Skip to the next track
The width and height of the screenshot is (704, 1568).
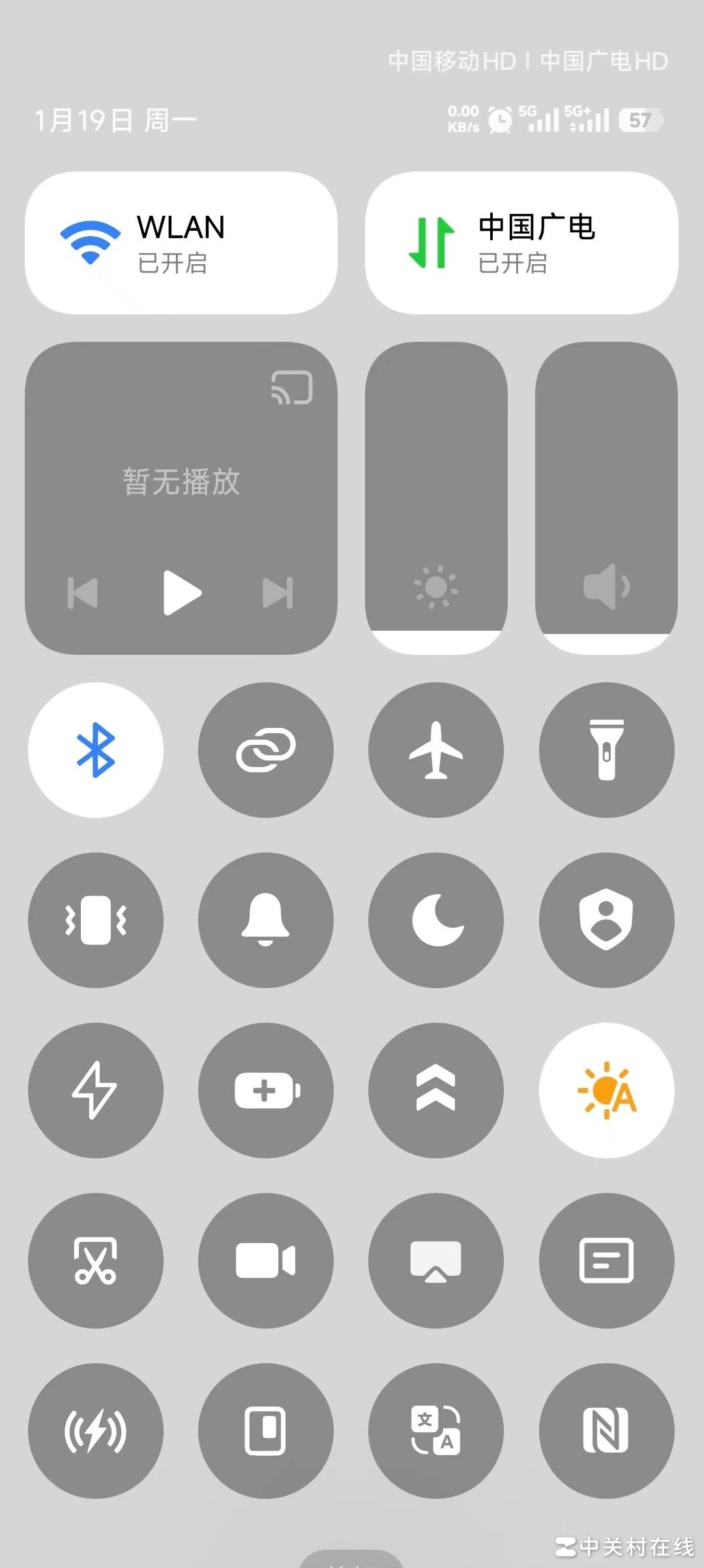[278, 592]
